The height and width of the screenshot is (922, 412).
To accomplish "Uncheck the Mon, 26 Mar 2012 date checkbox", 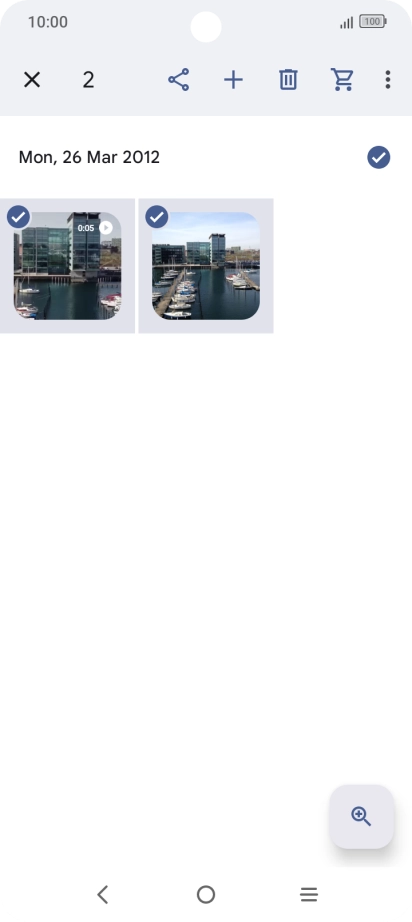I will [378, 158].
